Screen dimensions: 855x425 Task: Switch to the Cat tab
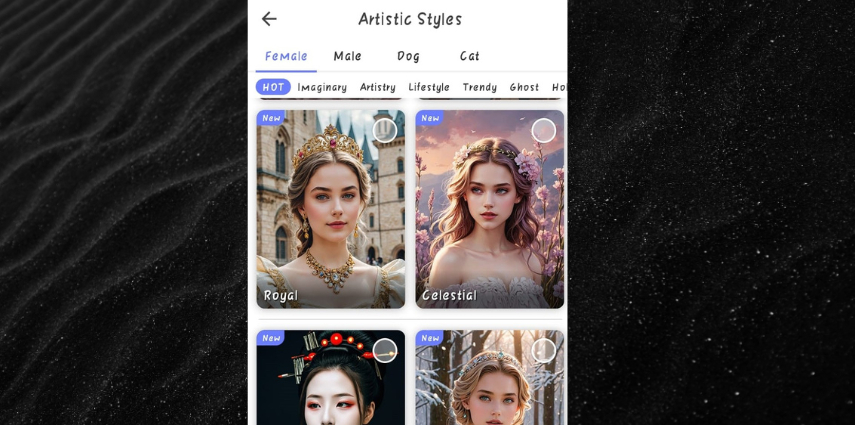469,56
